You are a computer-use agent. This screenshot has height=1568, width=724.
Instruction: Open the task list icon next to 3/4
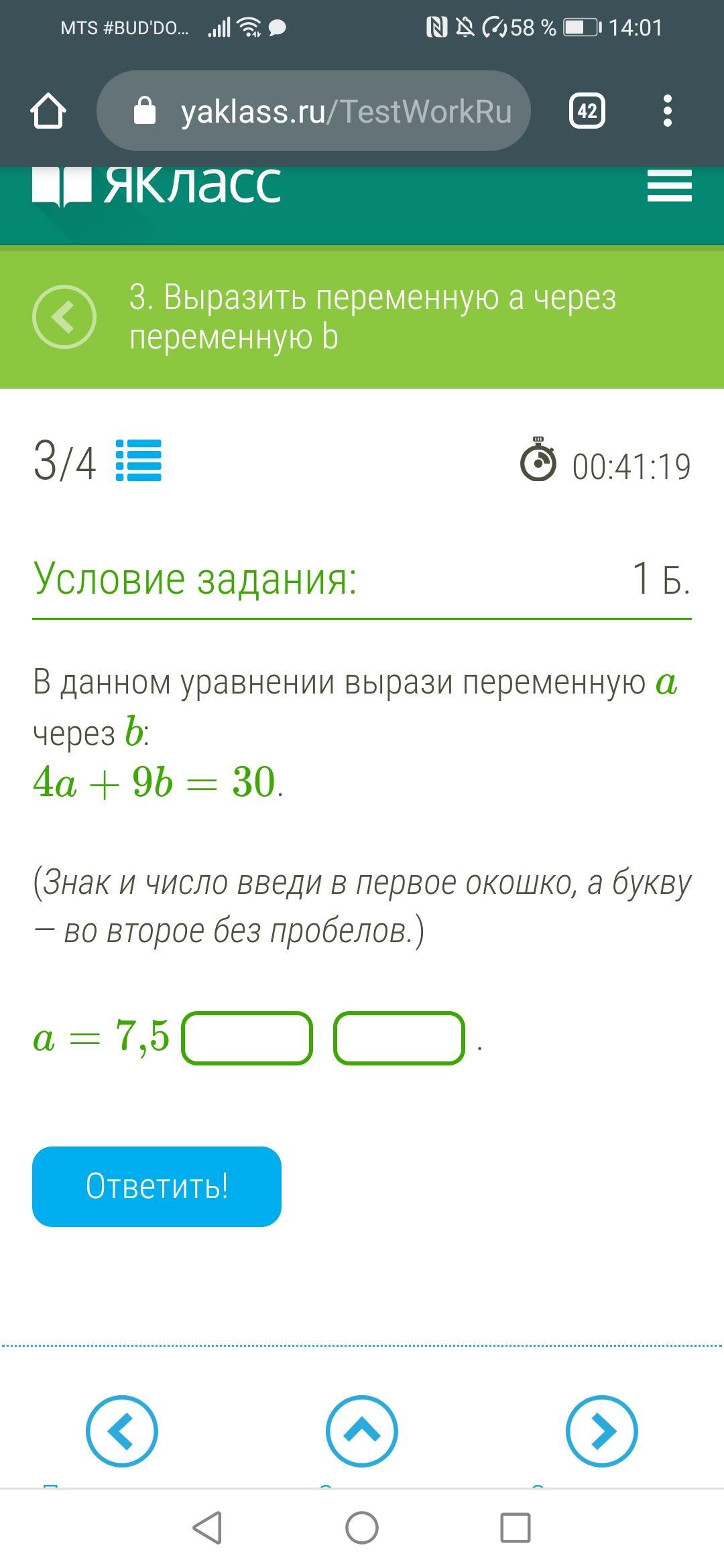click(139, 461)
